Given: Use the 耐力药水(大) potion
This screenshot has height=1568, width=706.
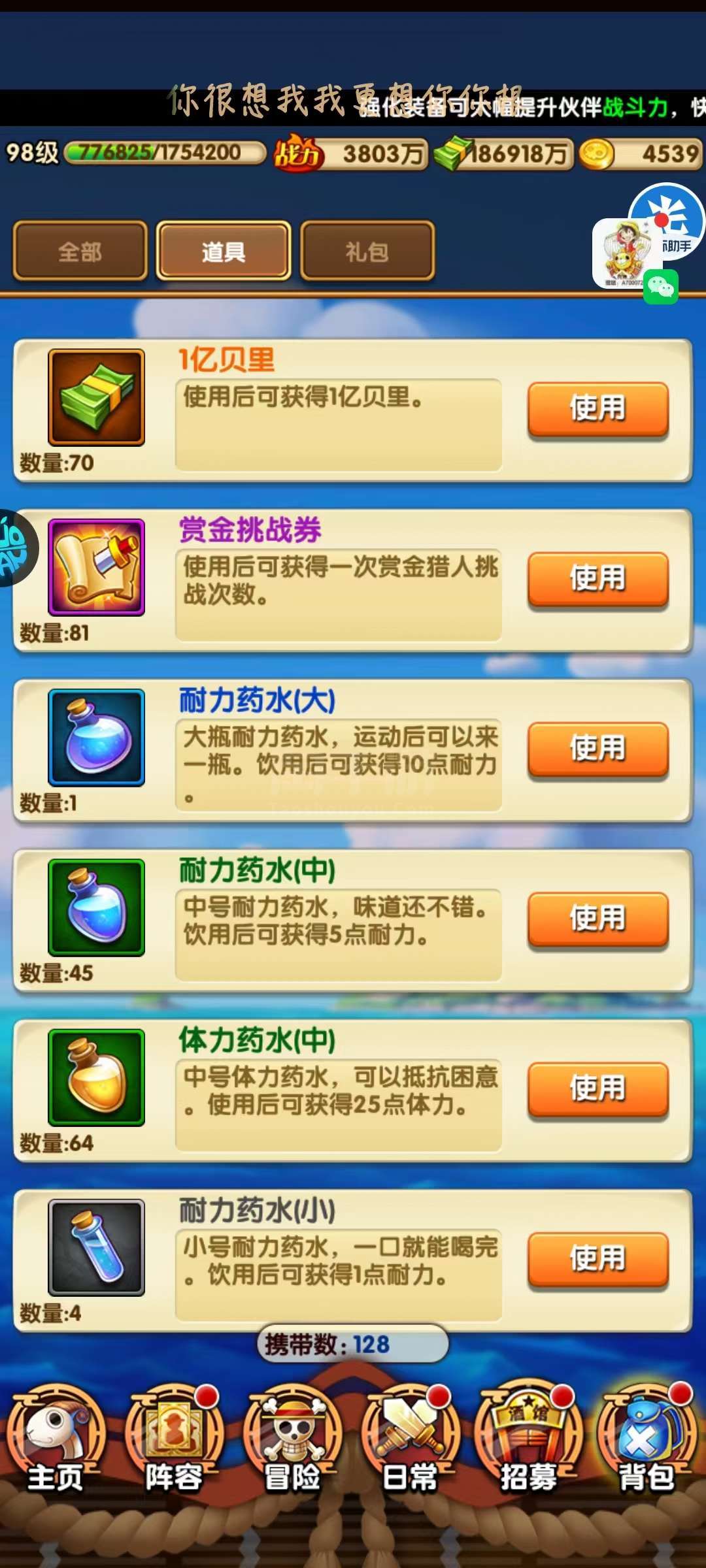Looking at the screenshot, I should click(x=598, y=749).
